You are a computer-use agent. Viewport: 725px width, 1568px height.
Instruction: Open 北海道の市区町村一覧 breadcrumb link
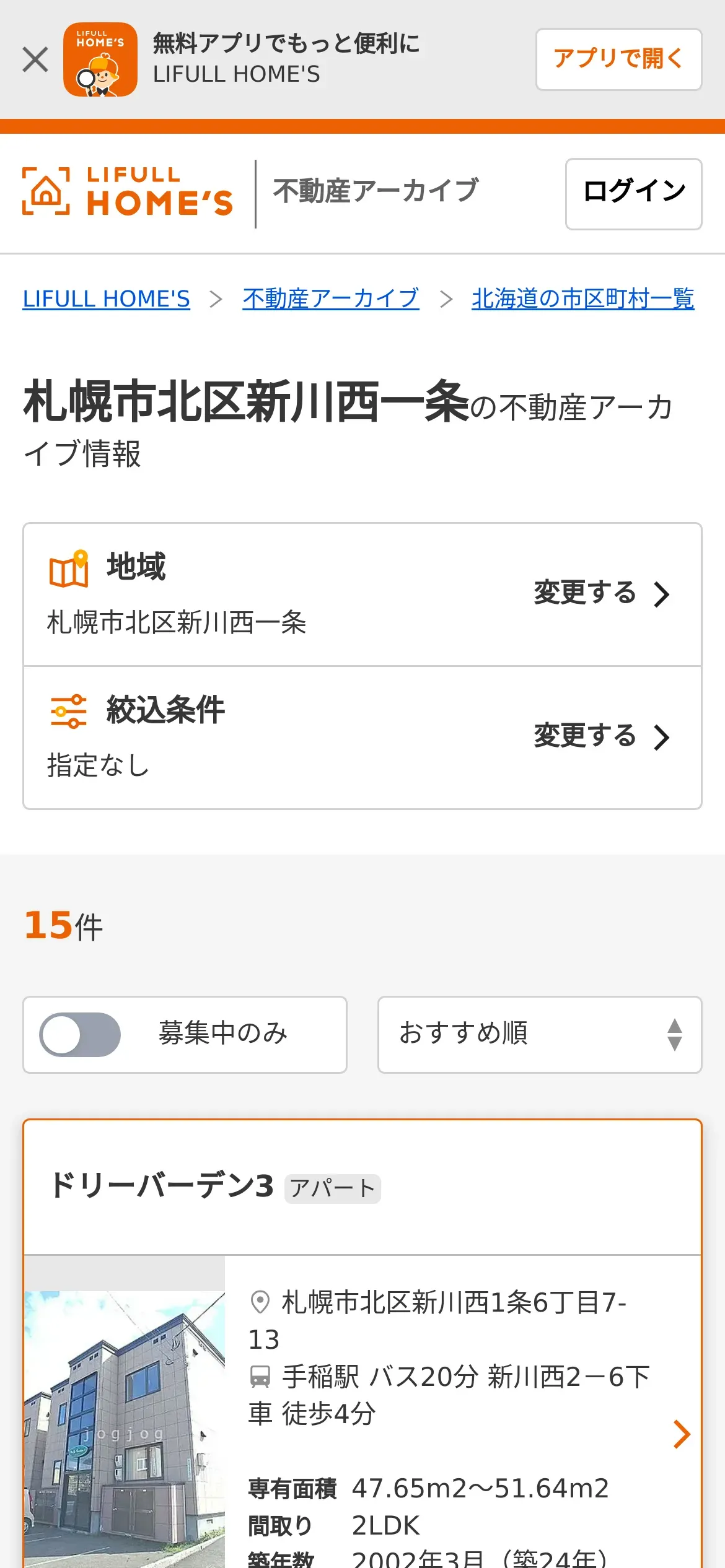582,299
